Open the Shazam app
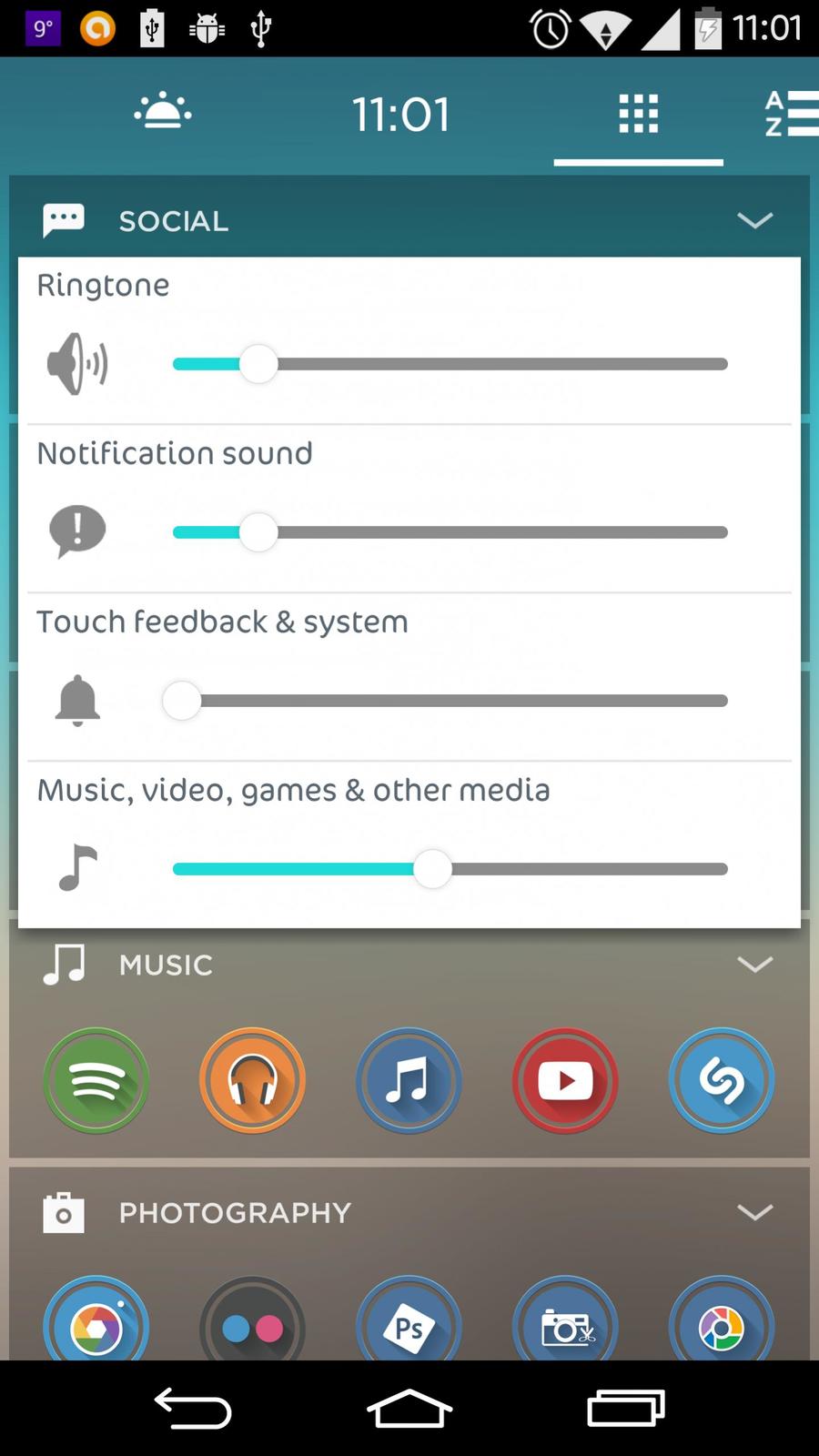Viewport: 819px width, 1456px height. click(722, 1080)
